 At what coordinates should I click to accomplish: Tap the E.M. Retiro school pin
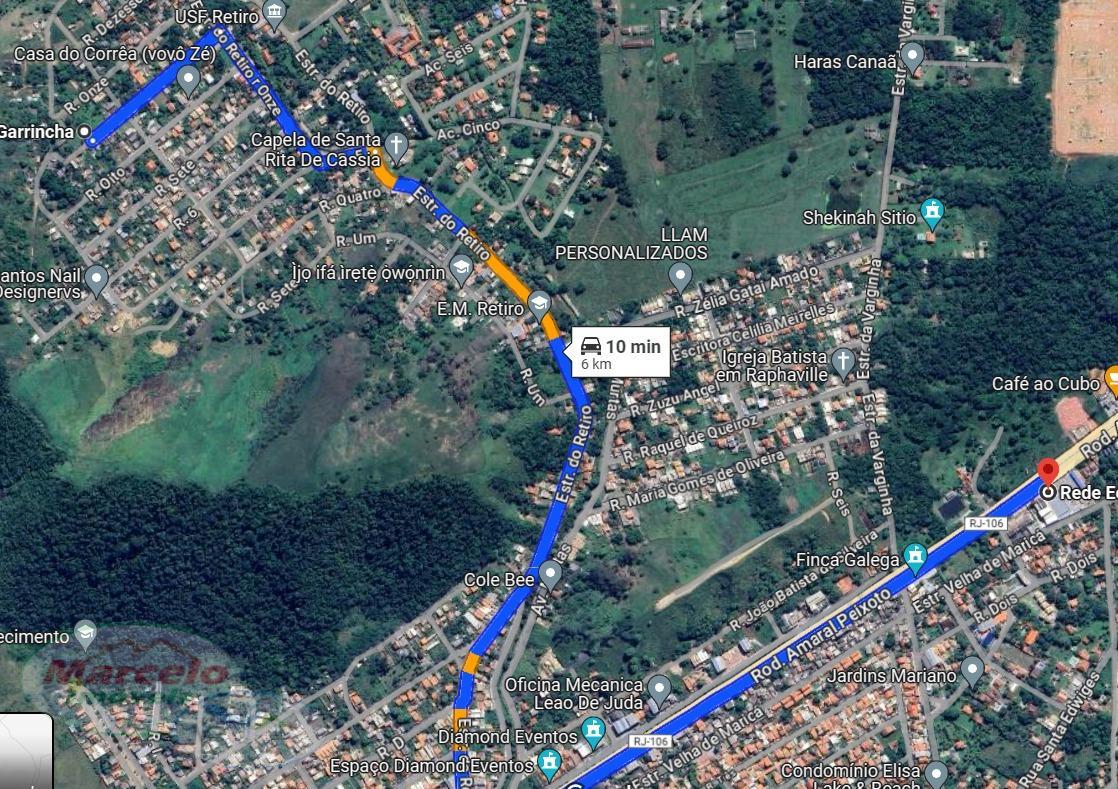coord(539,303)
